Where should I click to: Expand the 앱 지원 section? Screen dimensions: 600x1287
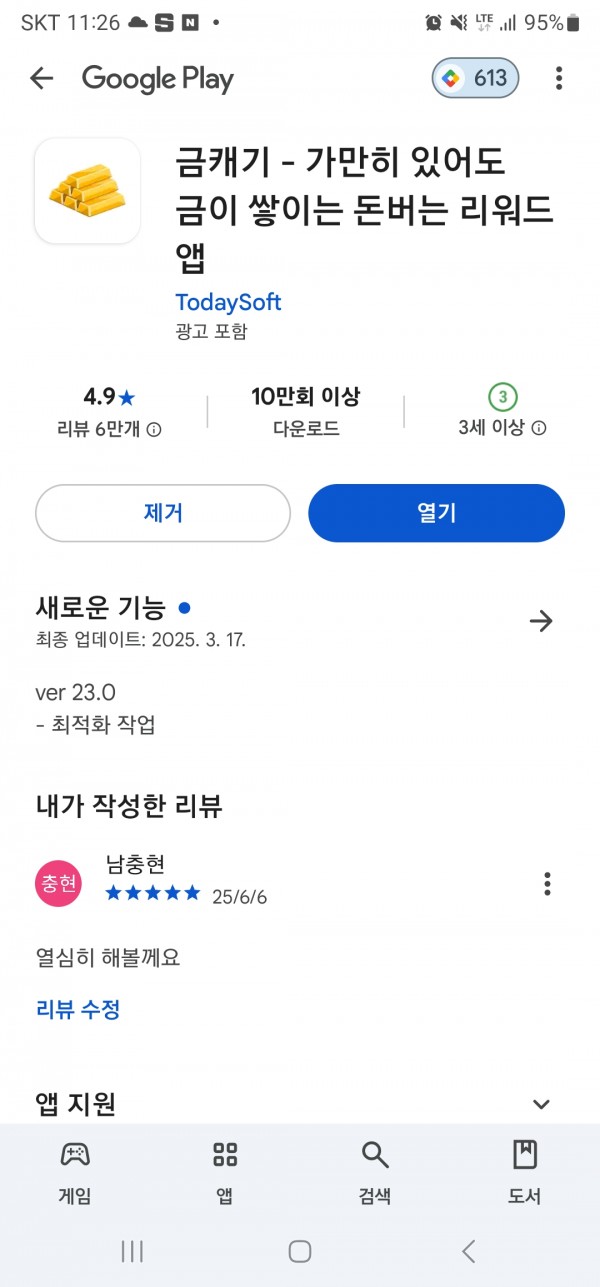point(541,1105)
